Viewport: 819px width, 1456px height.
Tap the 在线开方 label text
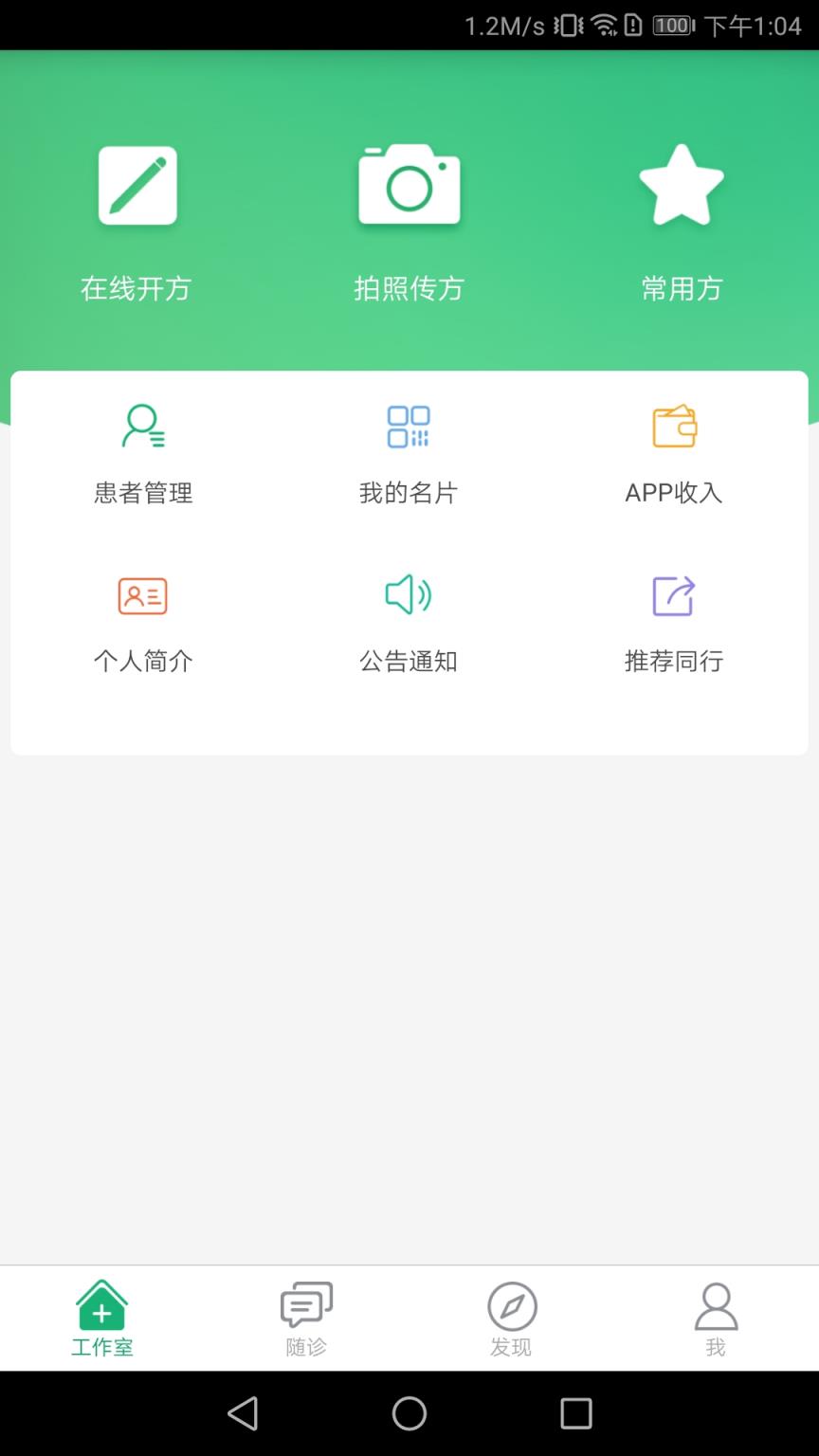(x=136, y=288)
